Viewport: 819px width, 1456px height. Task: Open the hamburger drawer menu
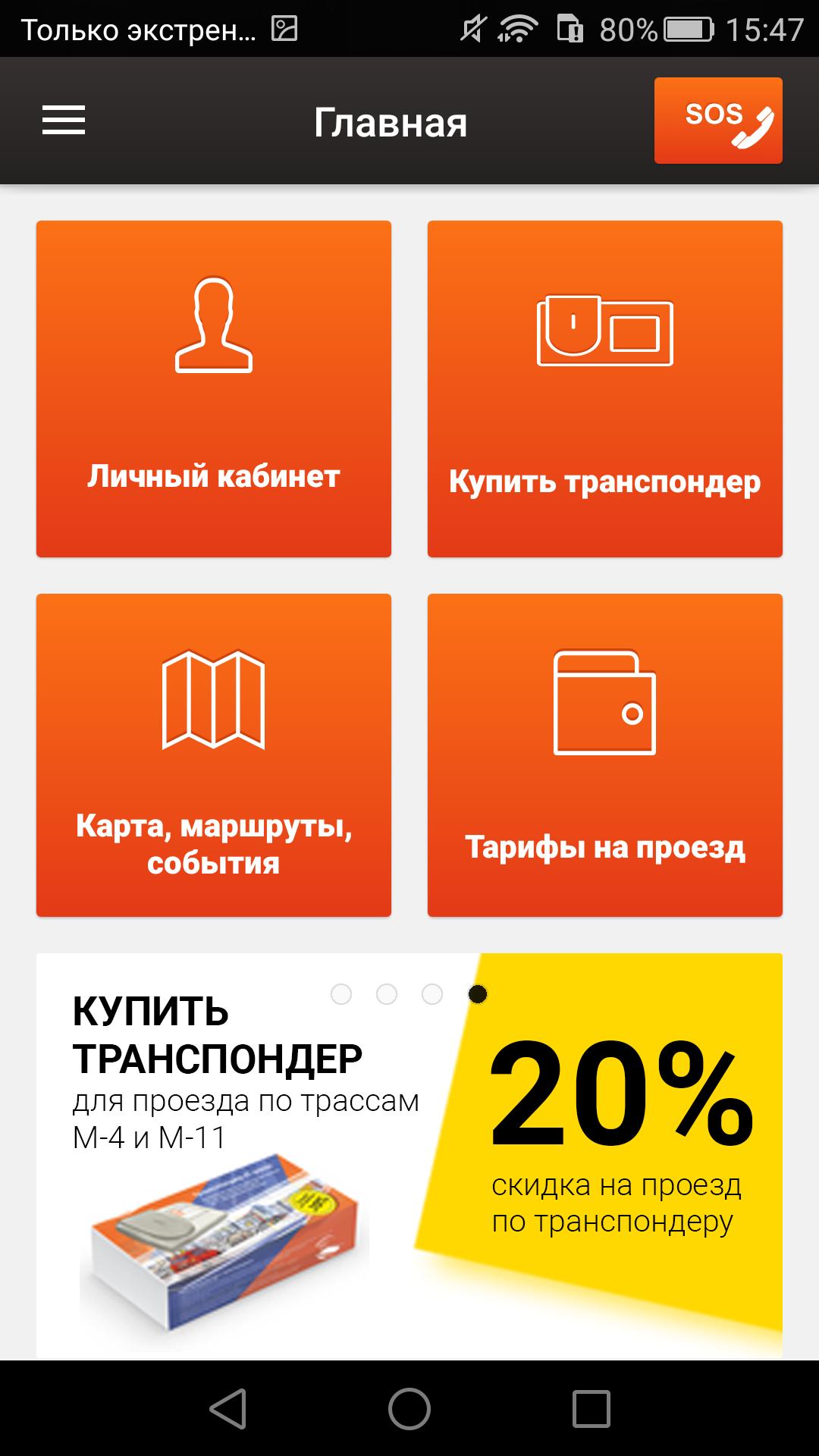coord(64,121)
